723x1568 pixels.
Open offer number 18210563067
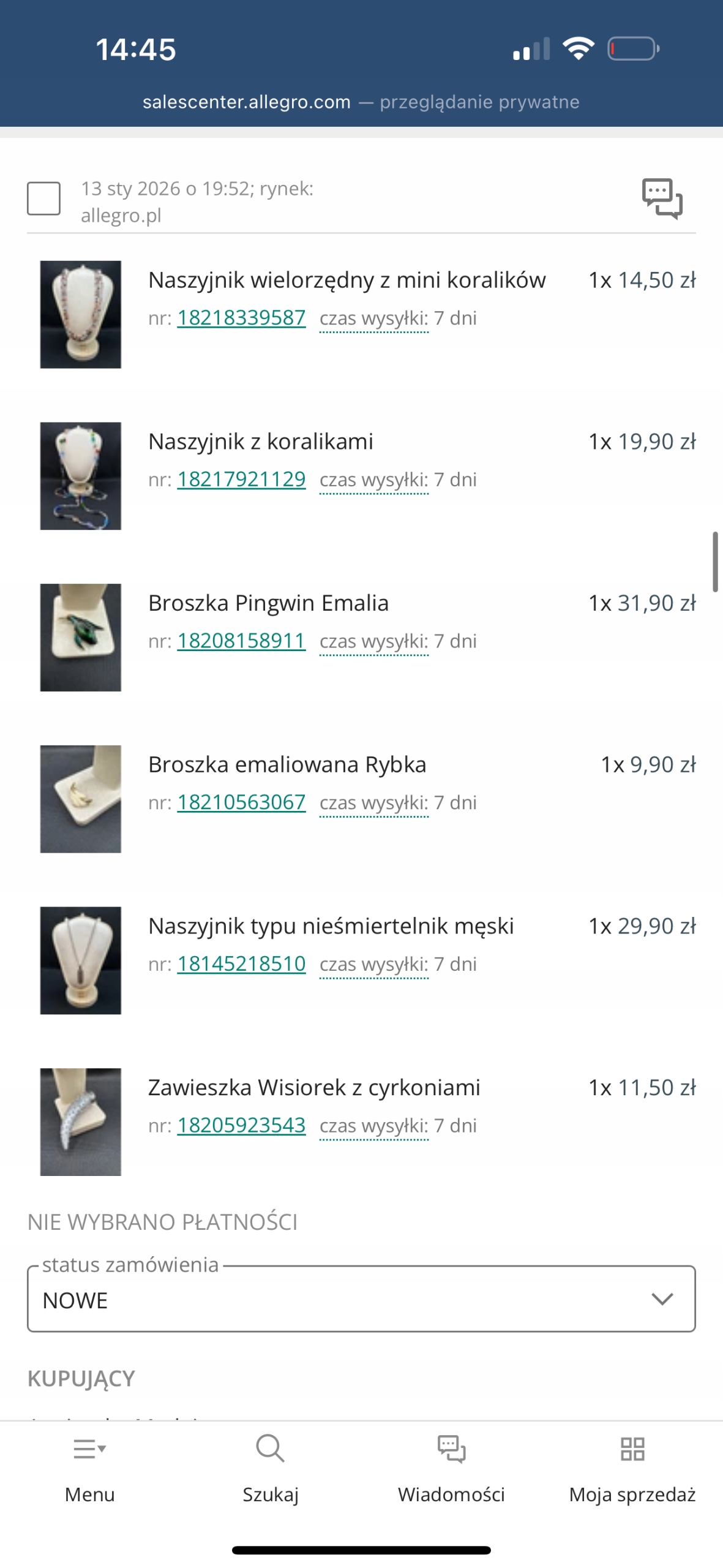[241, 802]
